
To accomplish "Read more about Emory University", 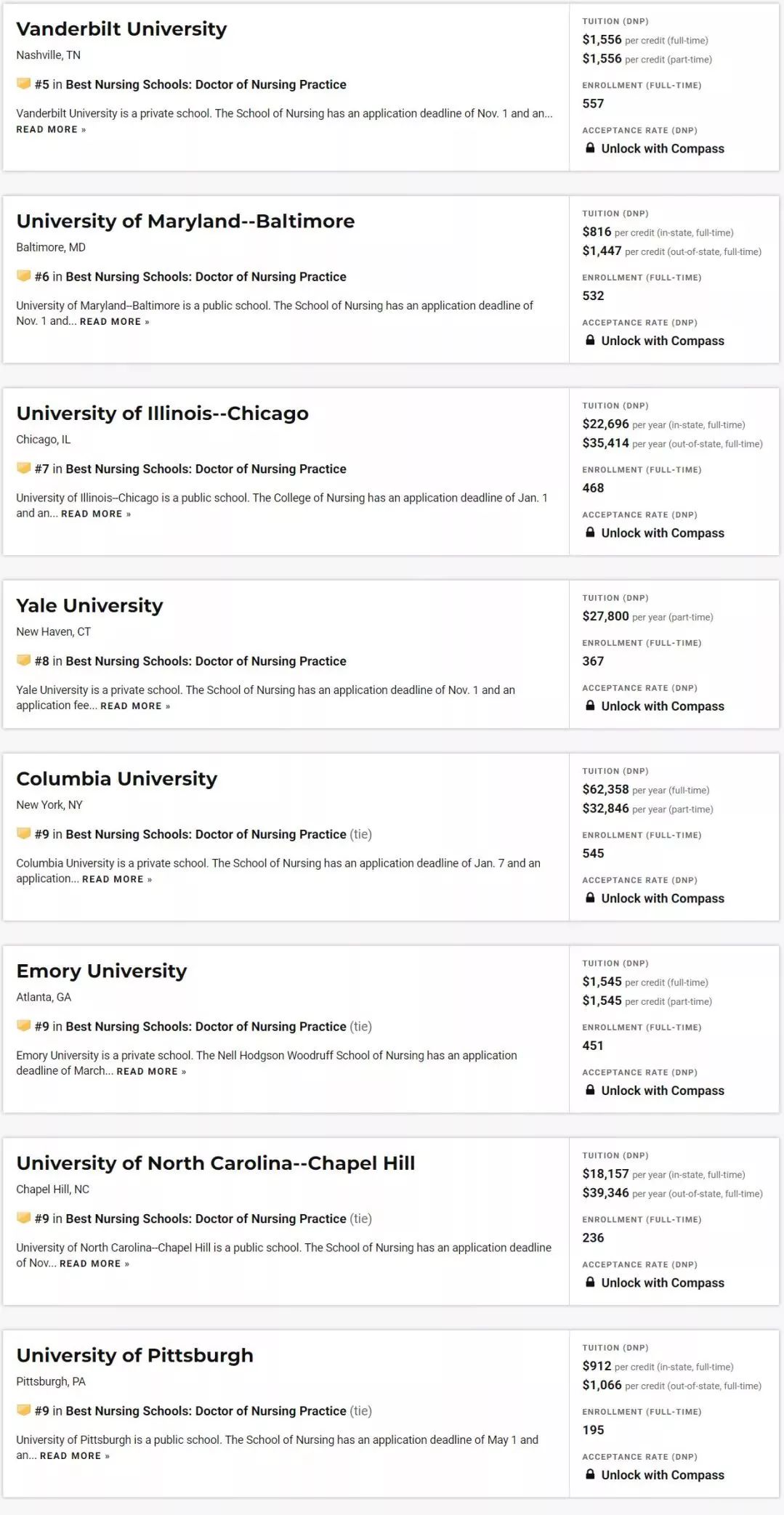I will point(150,1071).
